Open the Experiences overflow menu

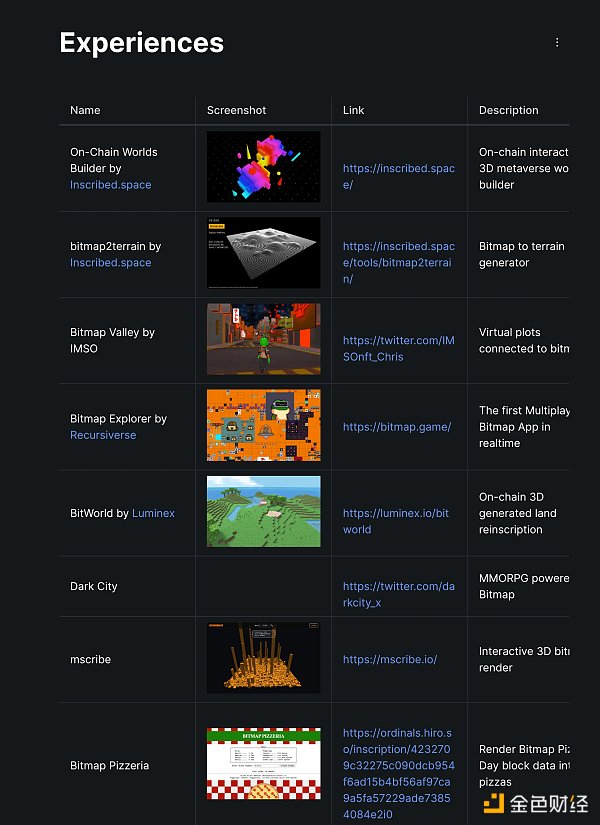coord(557,43)
